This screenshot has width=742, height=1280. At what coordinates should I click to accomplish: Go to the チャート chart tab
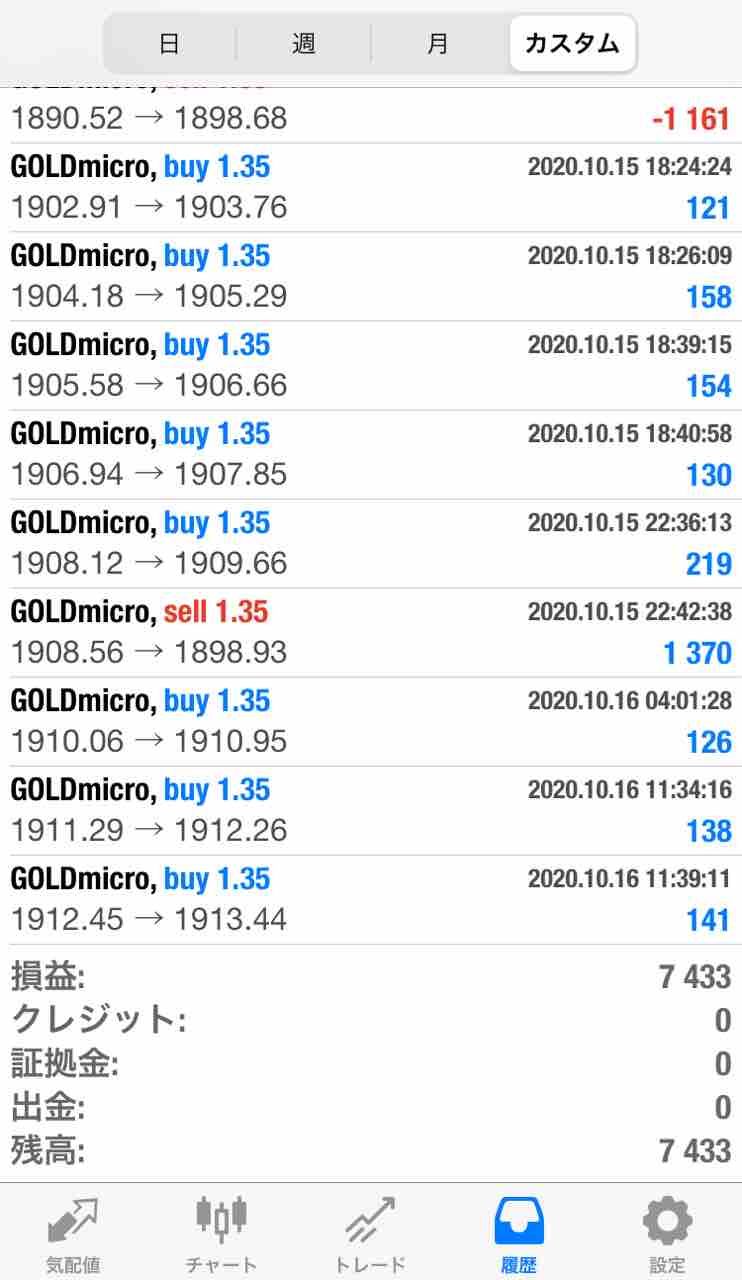[221, 1233]
